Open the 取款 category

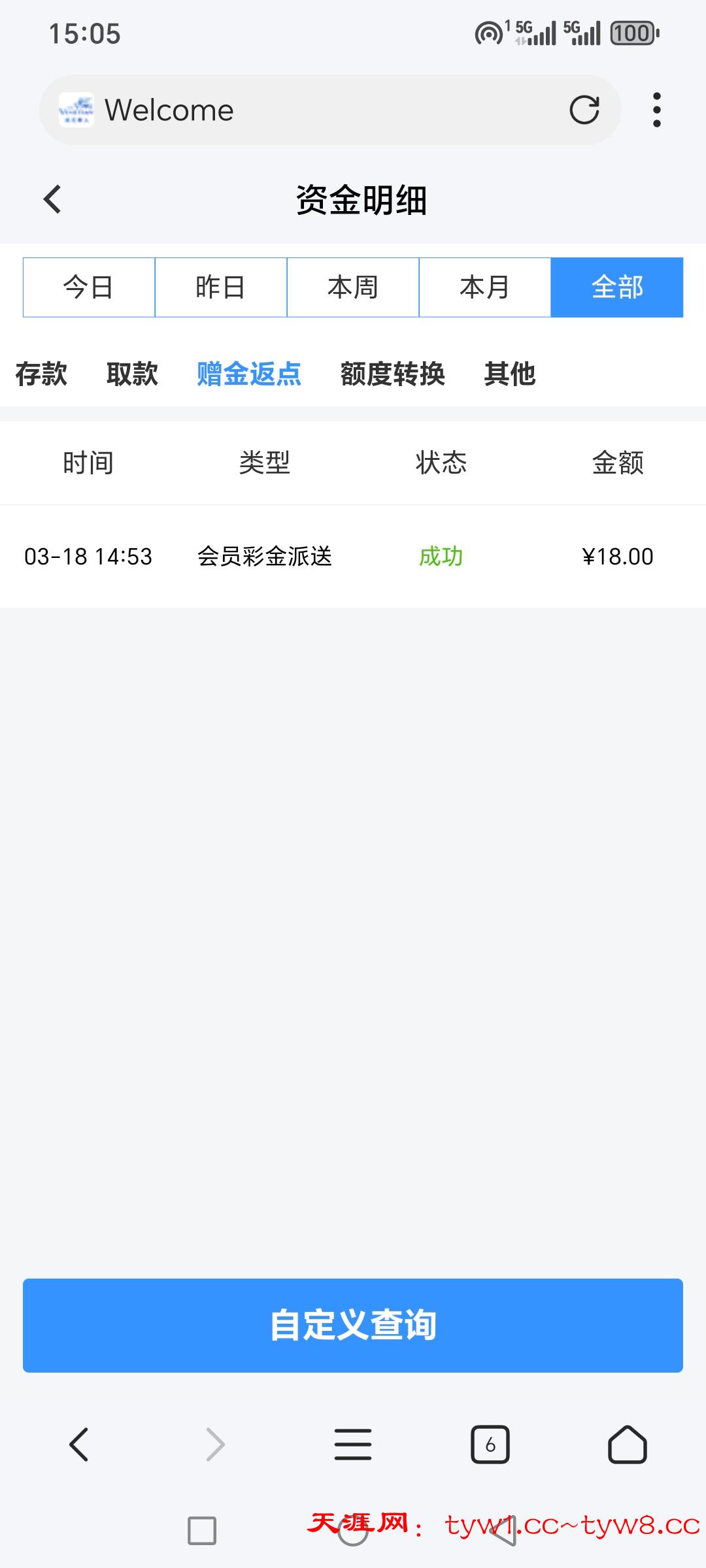132,374
